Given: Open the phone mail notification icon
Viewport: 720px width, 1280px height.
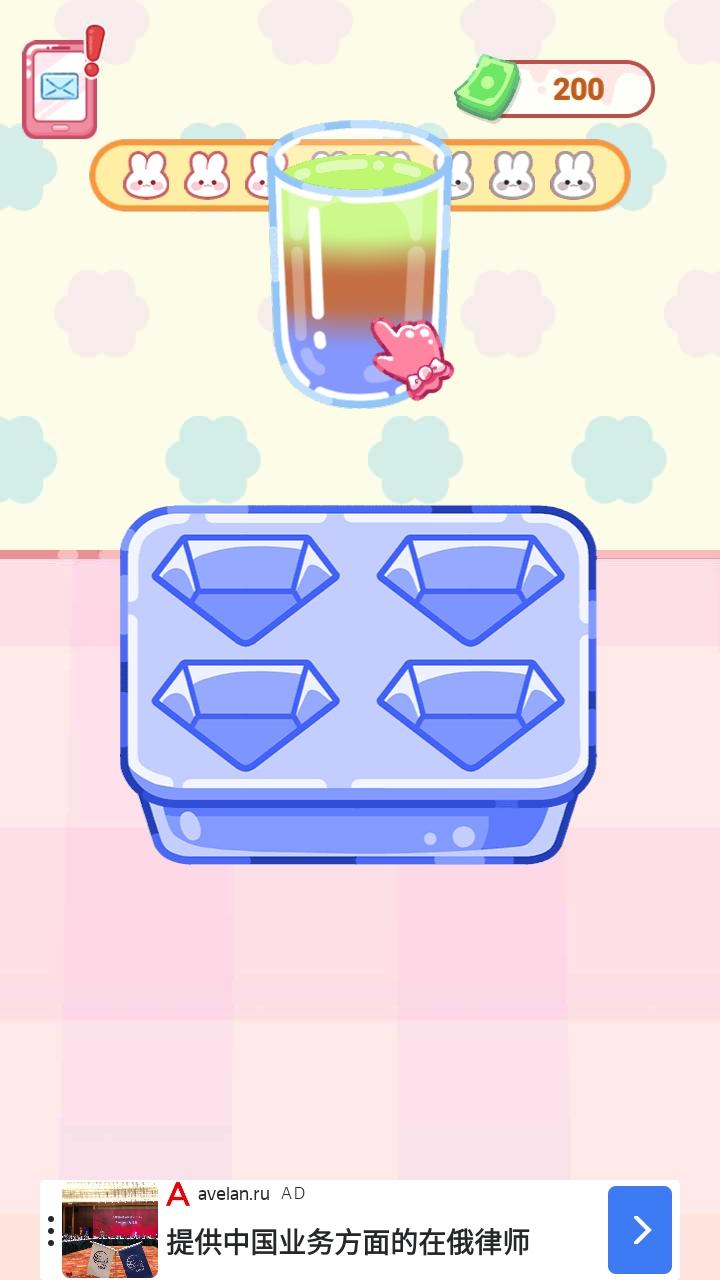Looking at the screenshot, I should [x=61, y=88].
